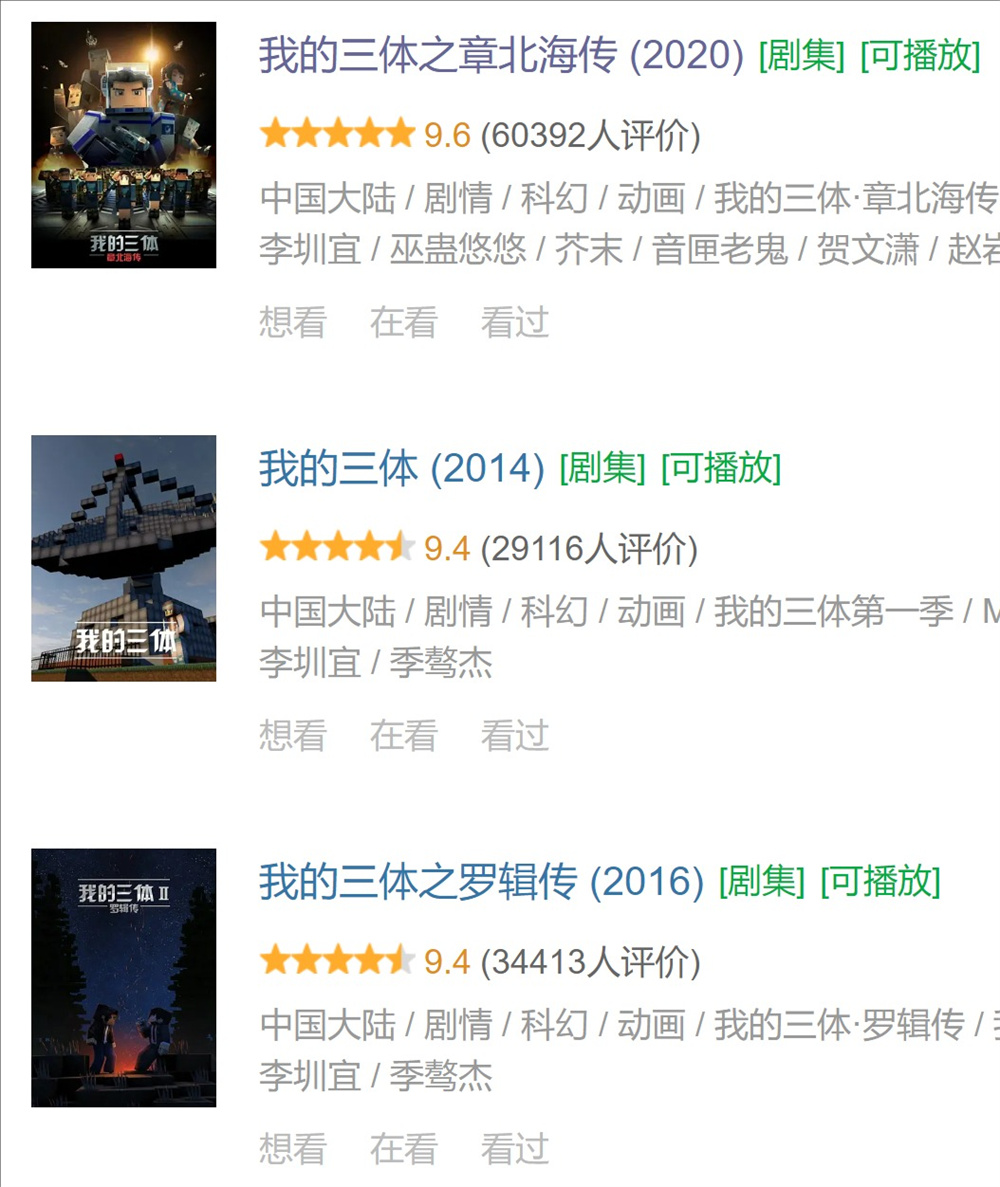Viewport: 1000px width, 1187px height.
Task: Mark 我的三体之章北海传 as 想看
Action: (292, 322)
